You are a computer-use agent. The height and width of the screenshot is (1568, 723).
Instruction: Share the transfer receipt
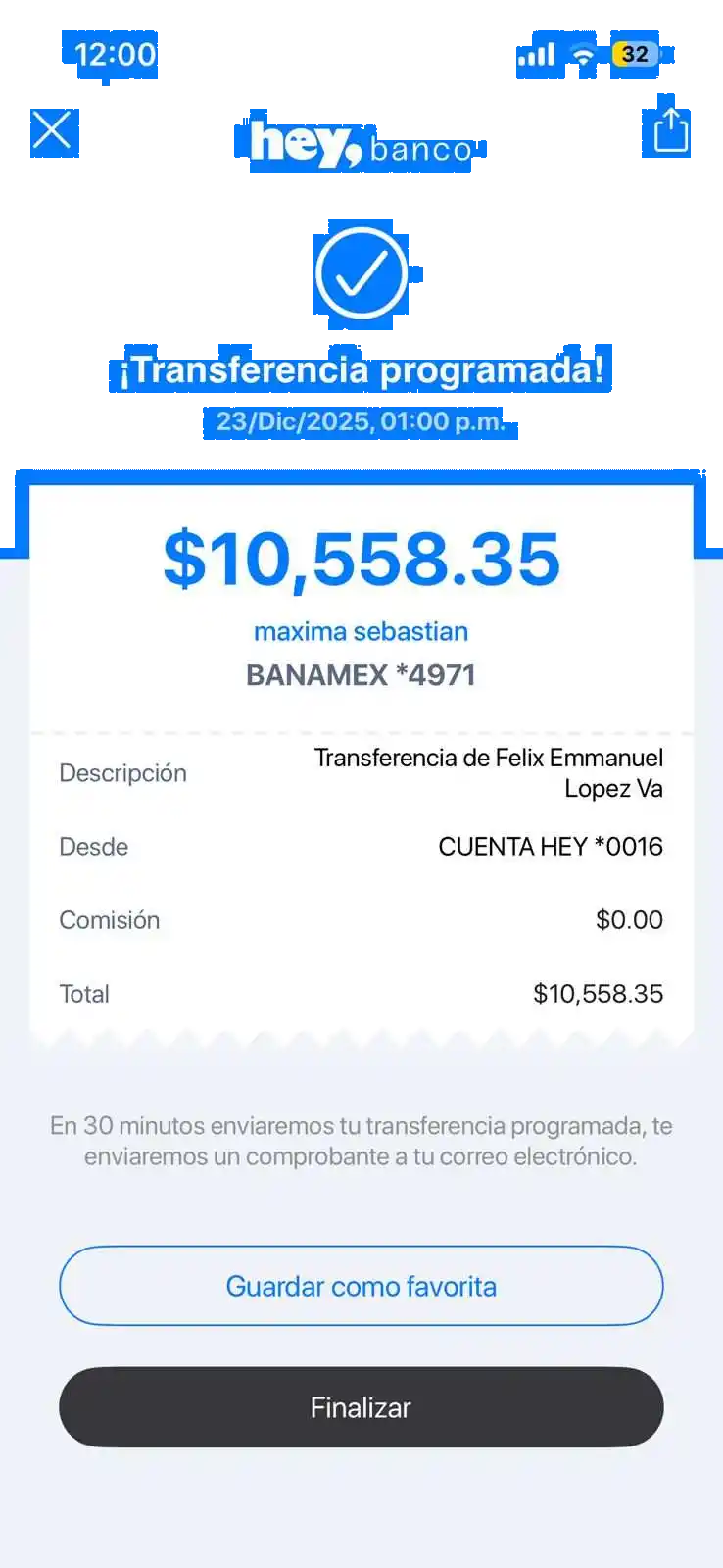point(670,128)
